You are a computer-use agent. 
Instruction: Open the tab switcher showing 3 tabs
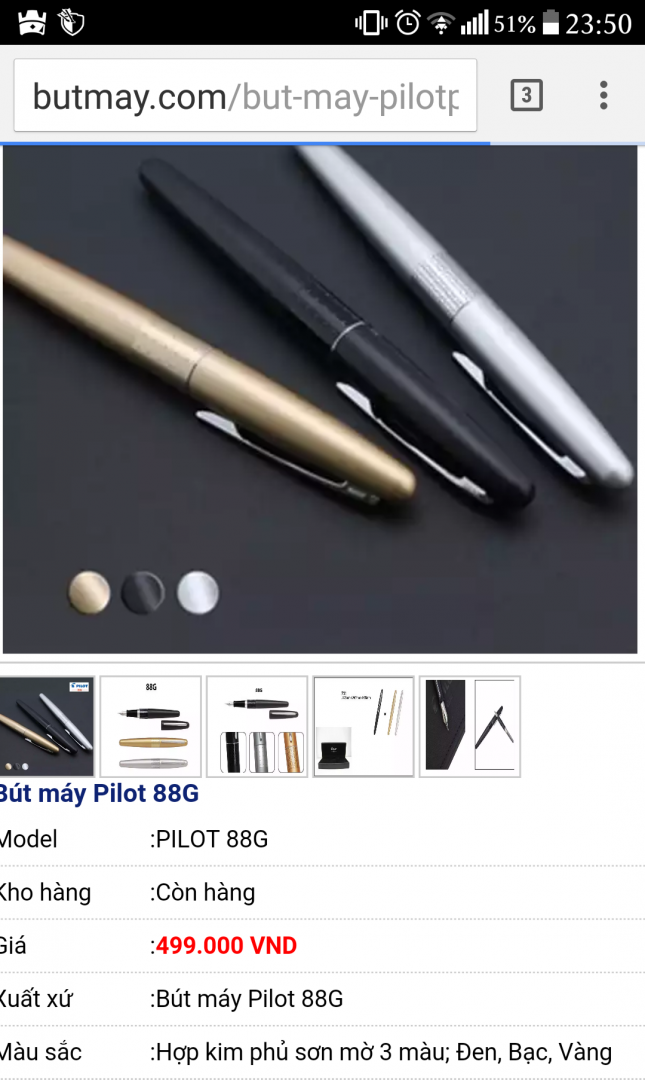[x=526, y=96]
